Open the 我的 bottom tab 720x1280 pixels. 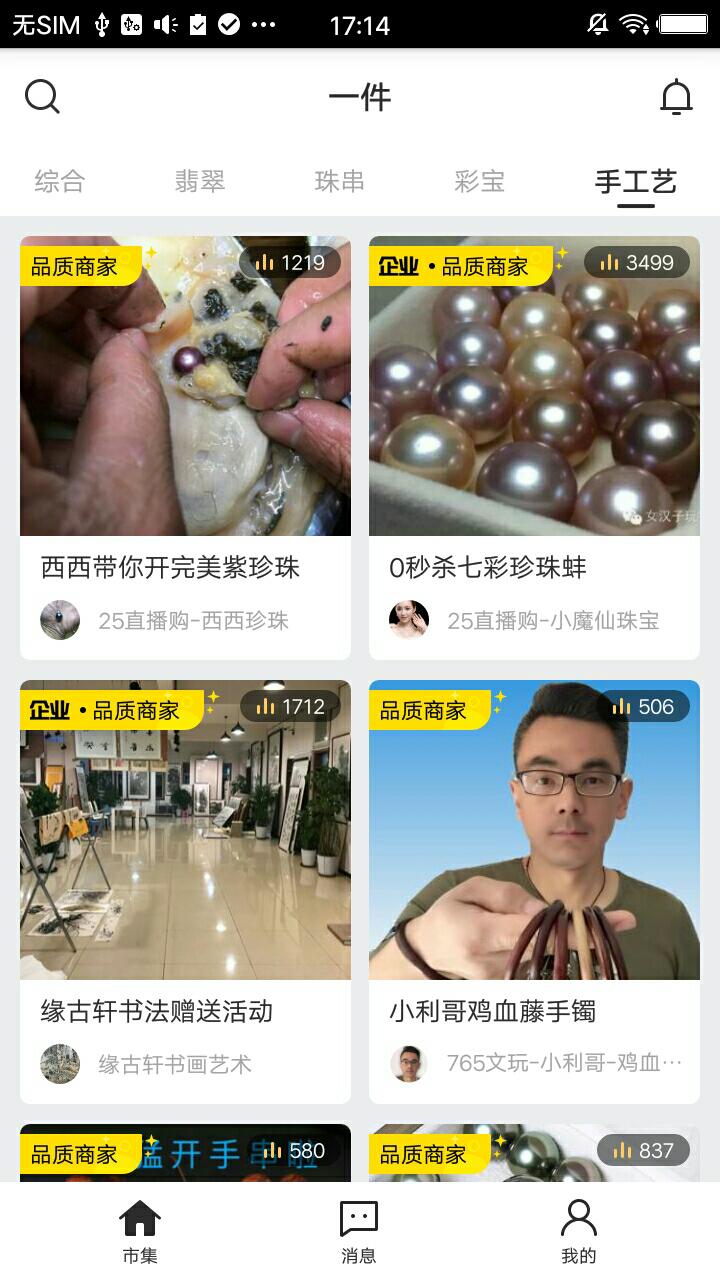(578, 1232)
